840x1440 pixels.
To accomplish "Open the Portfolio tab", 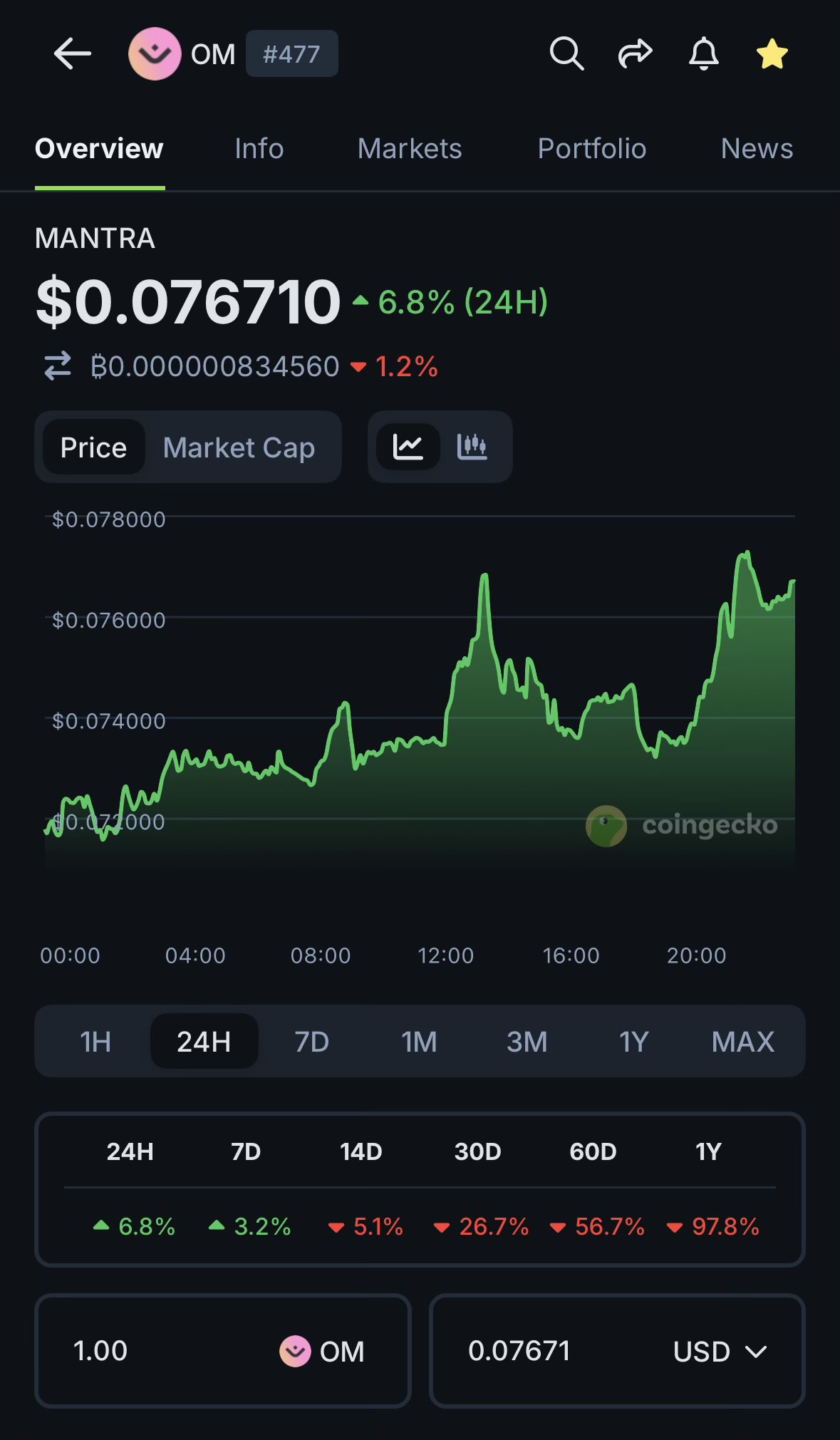I will (x=591, y=149).
